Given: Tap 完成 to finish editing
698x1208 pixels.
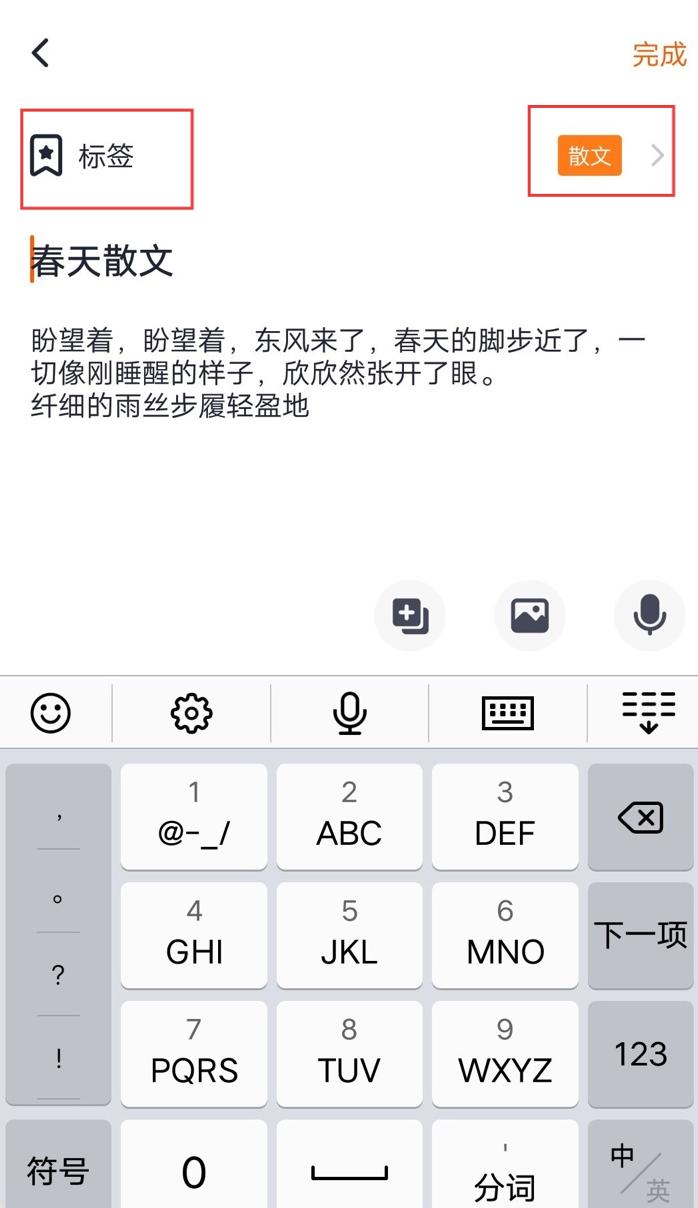Looking at the screenshot, I should [659, 55].
